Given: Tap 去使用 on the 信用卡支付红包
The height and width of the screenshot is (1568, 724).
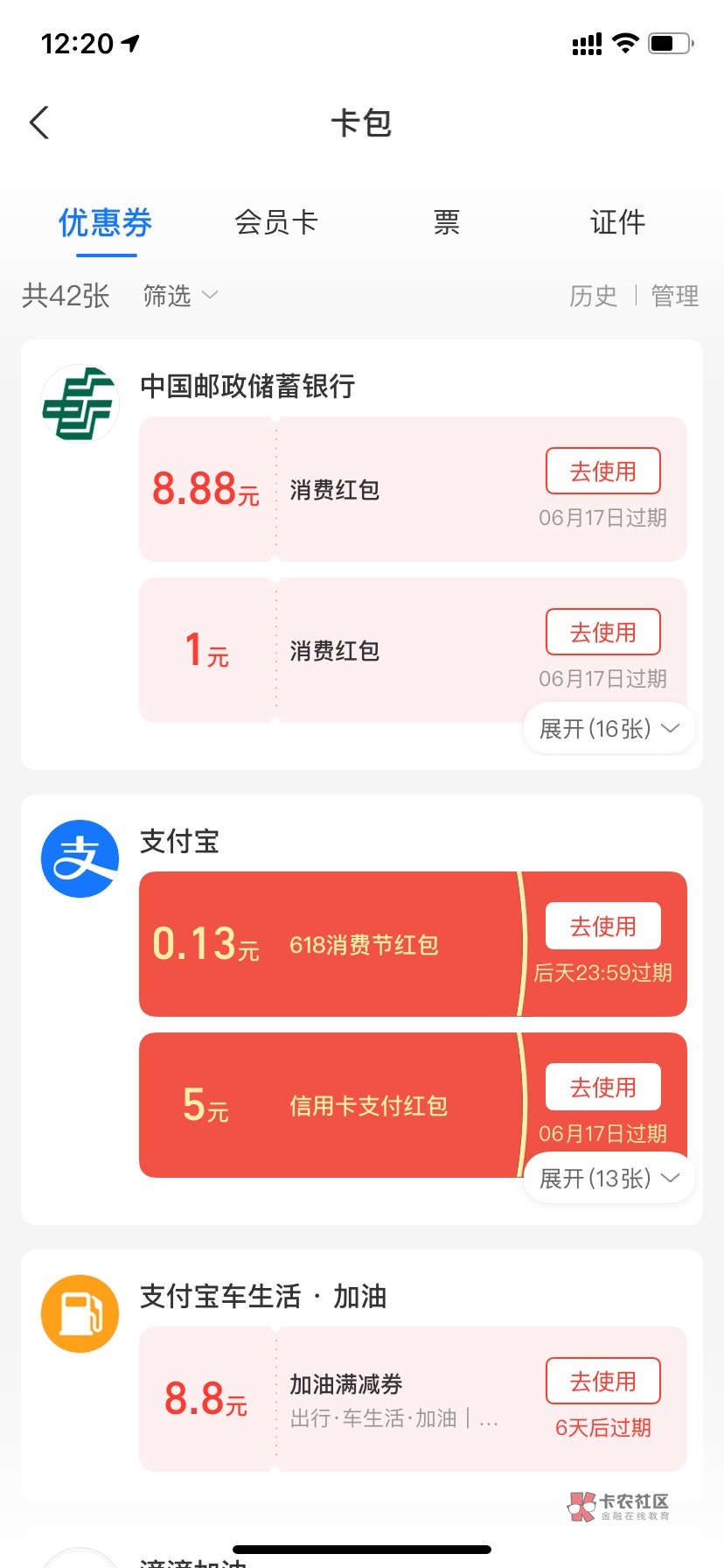Looking at the screenshot, I should click(x=603, y=1088).
